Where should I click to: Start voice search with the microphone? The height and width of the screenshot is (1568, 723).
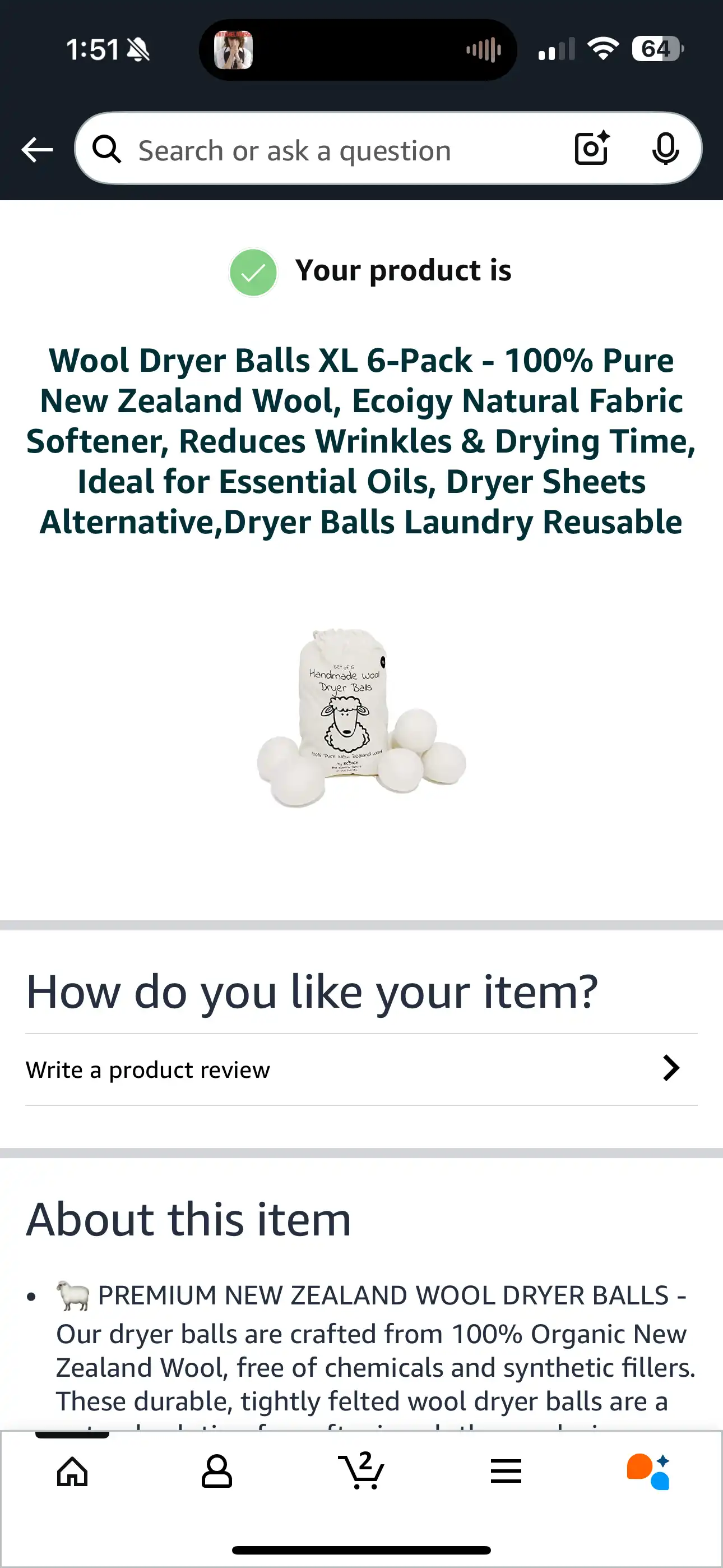click(x=665, y=149)
